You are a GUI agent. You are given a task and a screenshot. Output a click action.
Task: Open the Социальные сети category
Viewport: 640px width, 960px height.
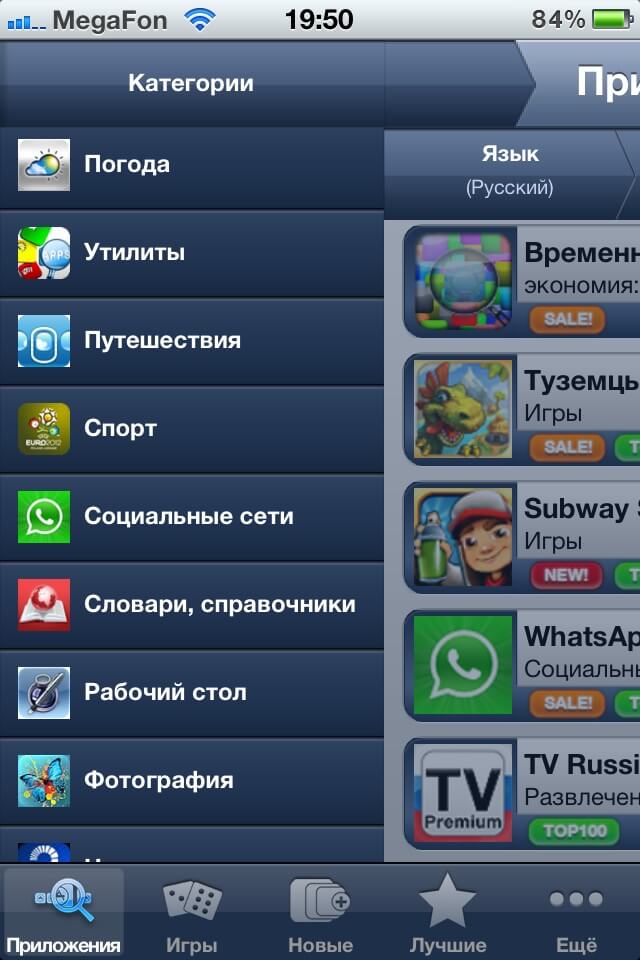pyautogui.click(x=190, y=517)
